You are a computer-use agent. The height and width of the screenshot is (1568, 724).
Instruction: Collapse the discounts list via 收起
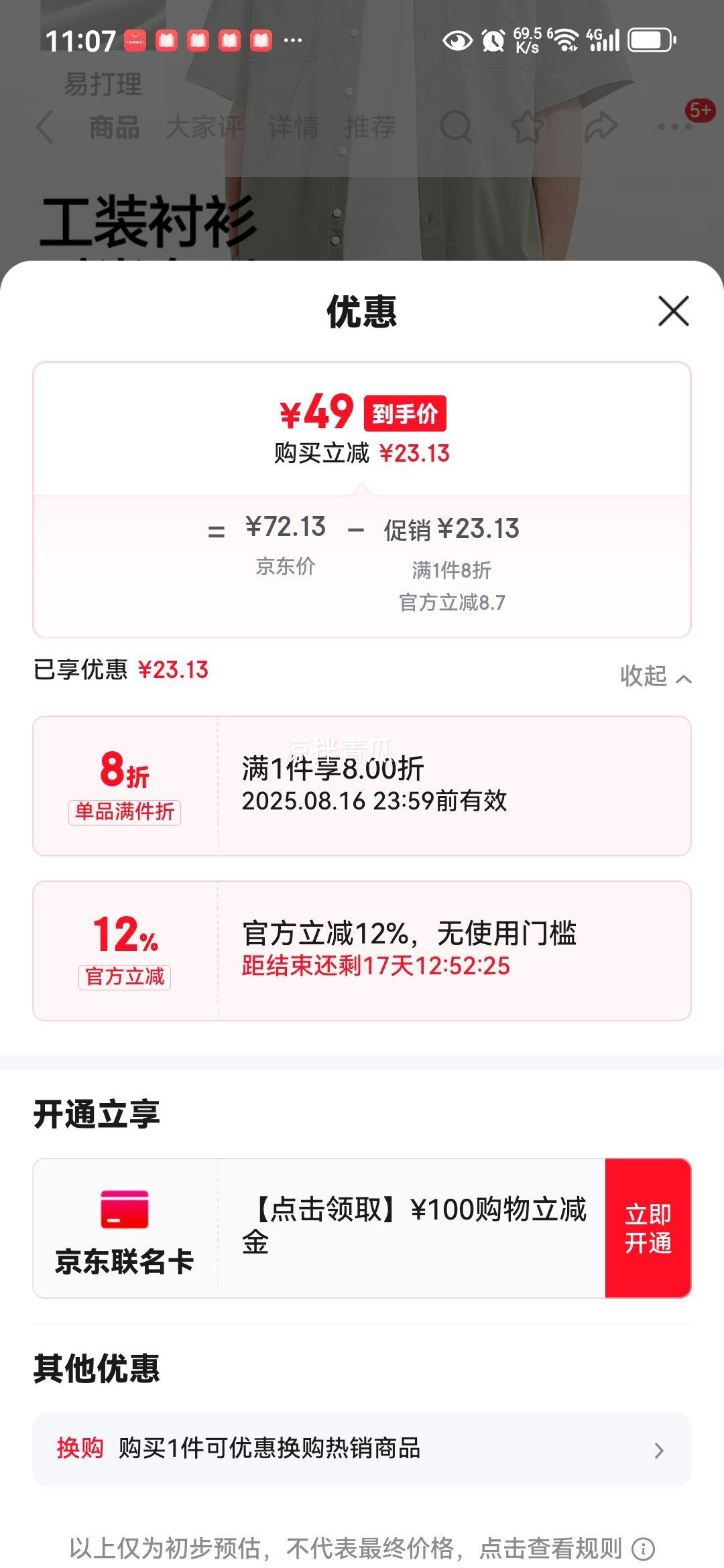655,676
